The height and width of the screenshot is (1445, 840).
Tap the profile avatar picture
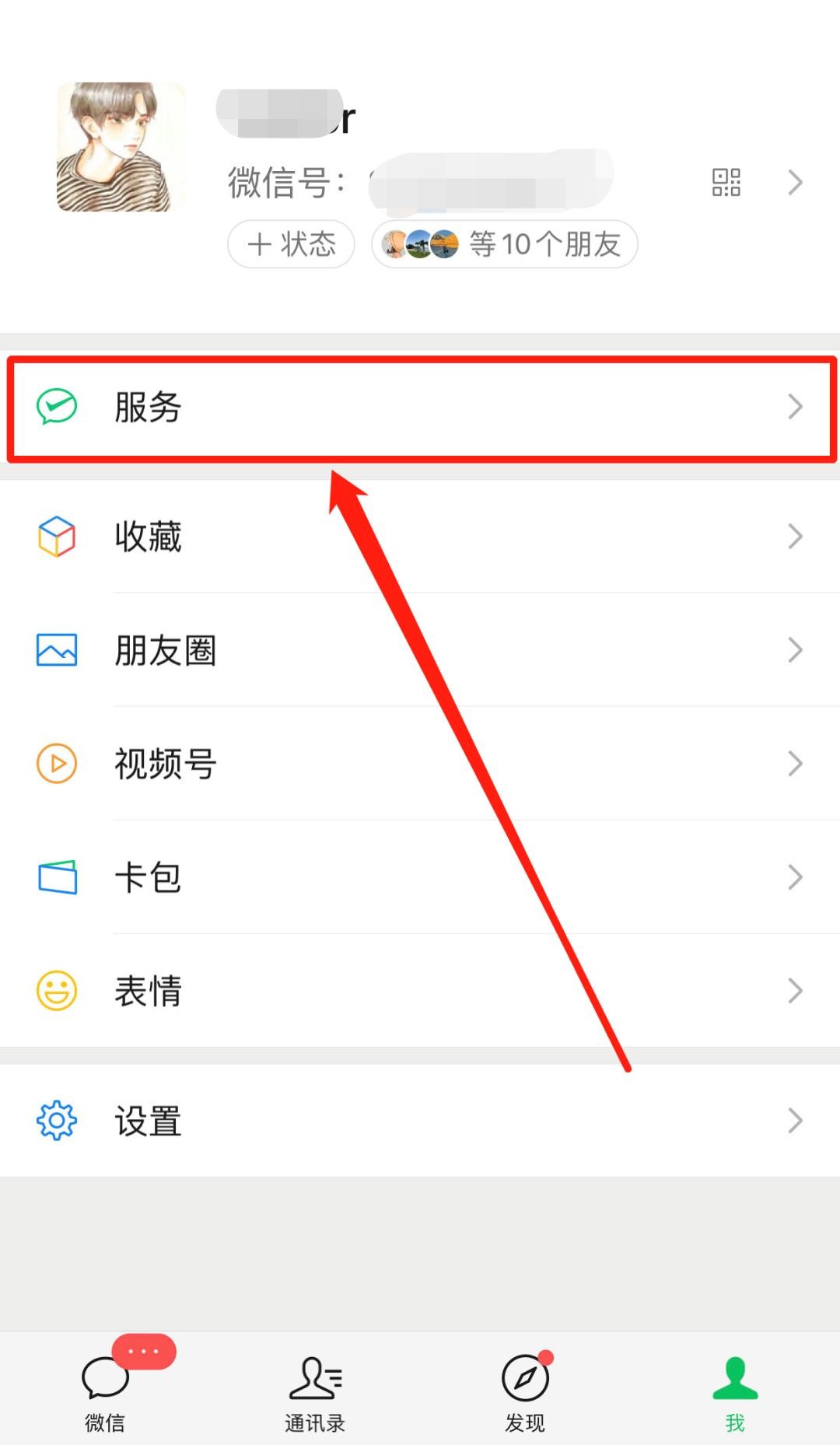tap(121, 147)
